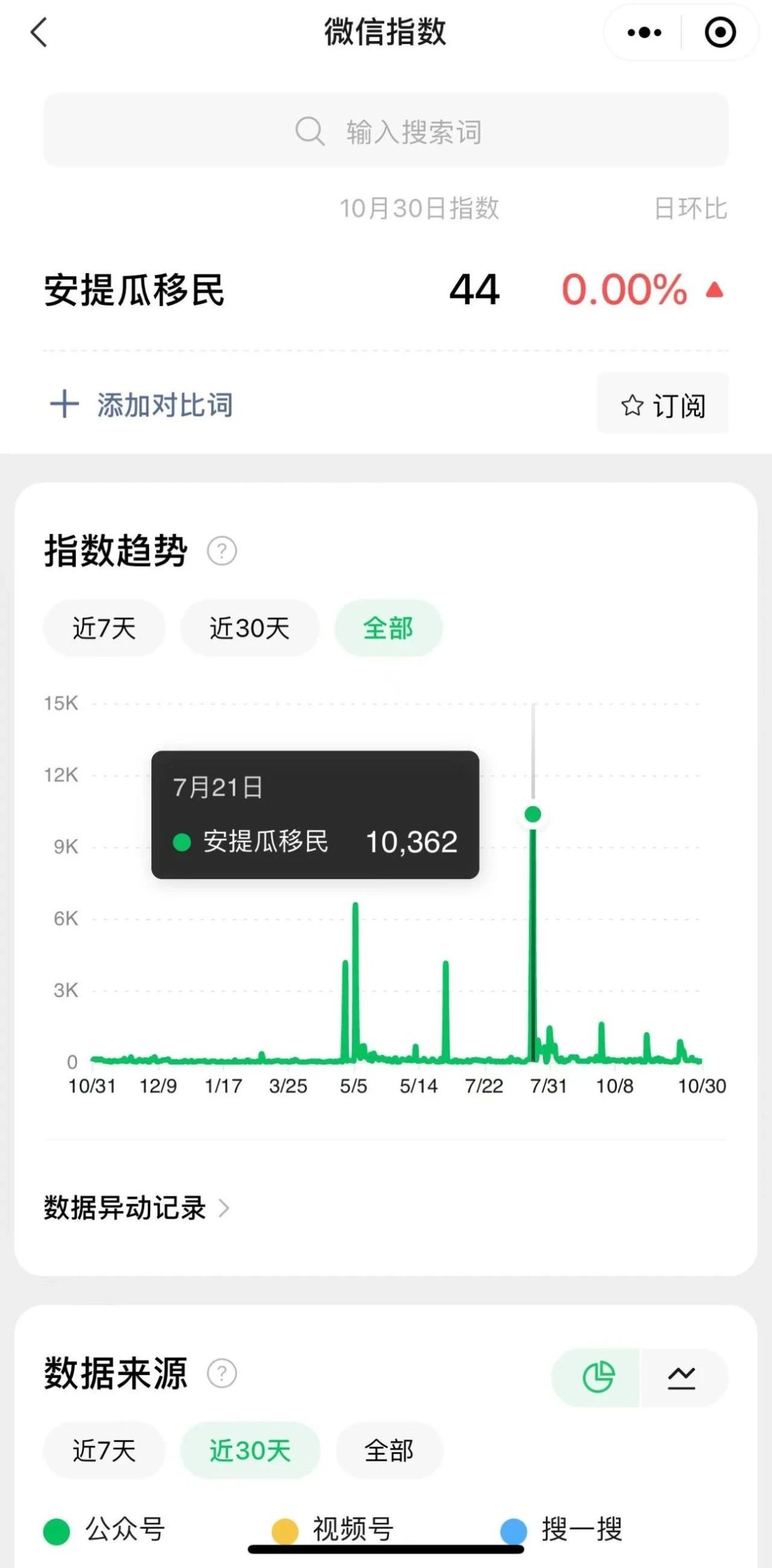Image resolution: width=772 pixels, height=1568 pixels.
Task: Select 近7天 under 数据来源
Action: [104, 1450]
